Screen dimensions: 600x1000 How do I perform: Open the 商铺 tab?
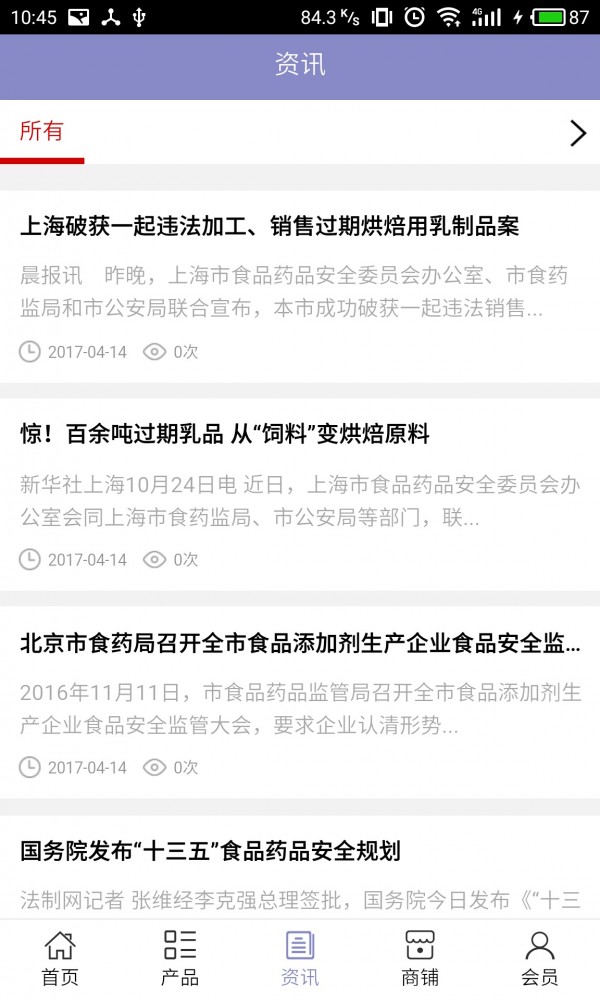click(420, 958)
